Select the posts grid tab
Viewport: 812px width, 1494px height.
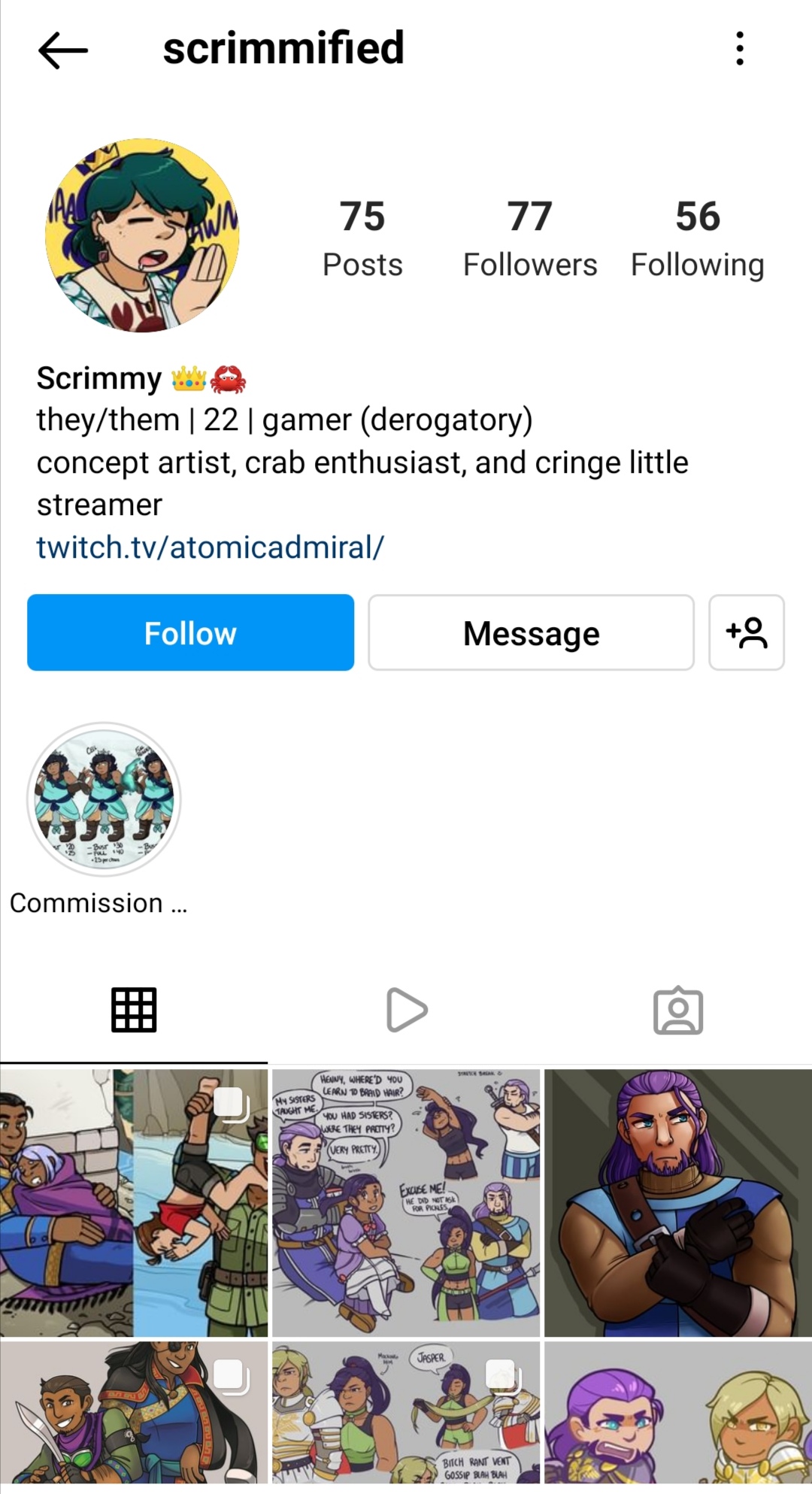[x=134, y=1010]
